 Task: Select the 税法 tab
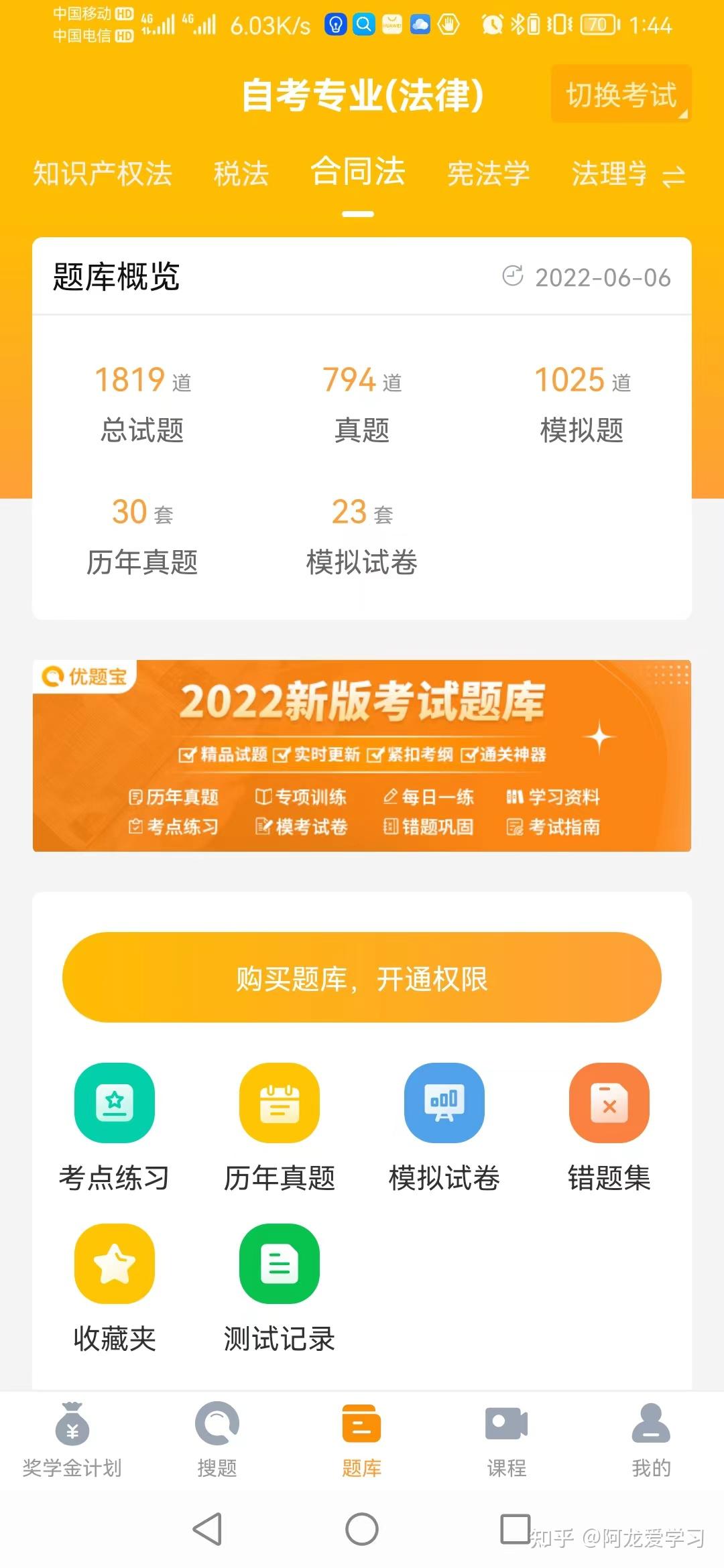click(x=241, y=174)
